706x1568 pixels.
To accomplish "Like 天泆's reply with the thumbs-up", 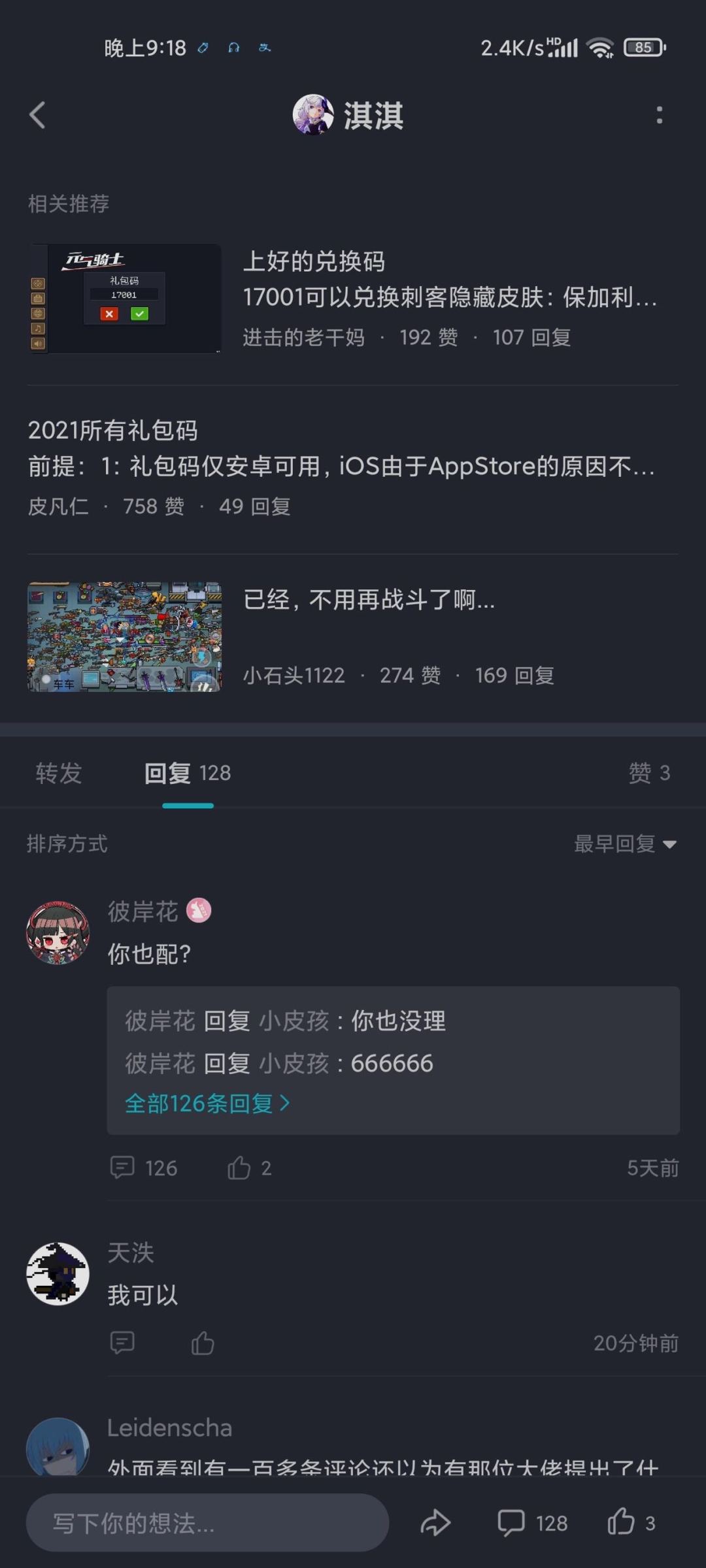I will (x=201, y=1344).
